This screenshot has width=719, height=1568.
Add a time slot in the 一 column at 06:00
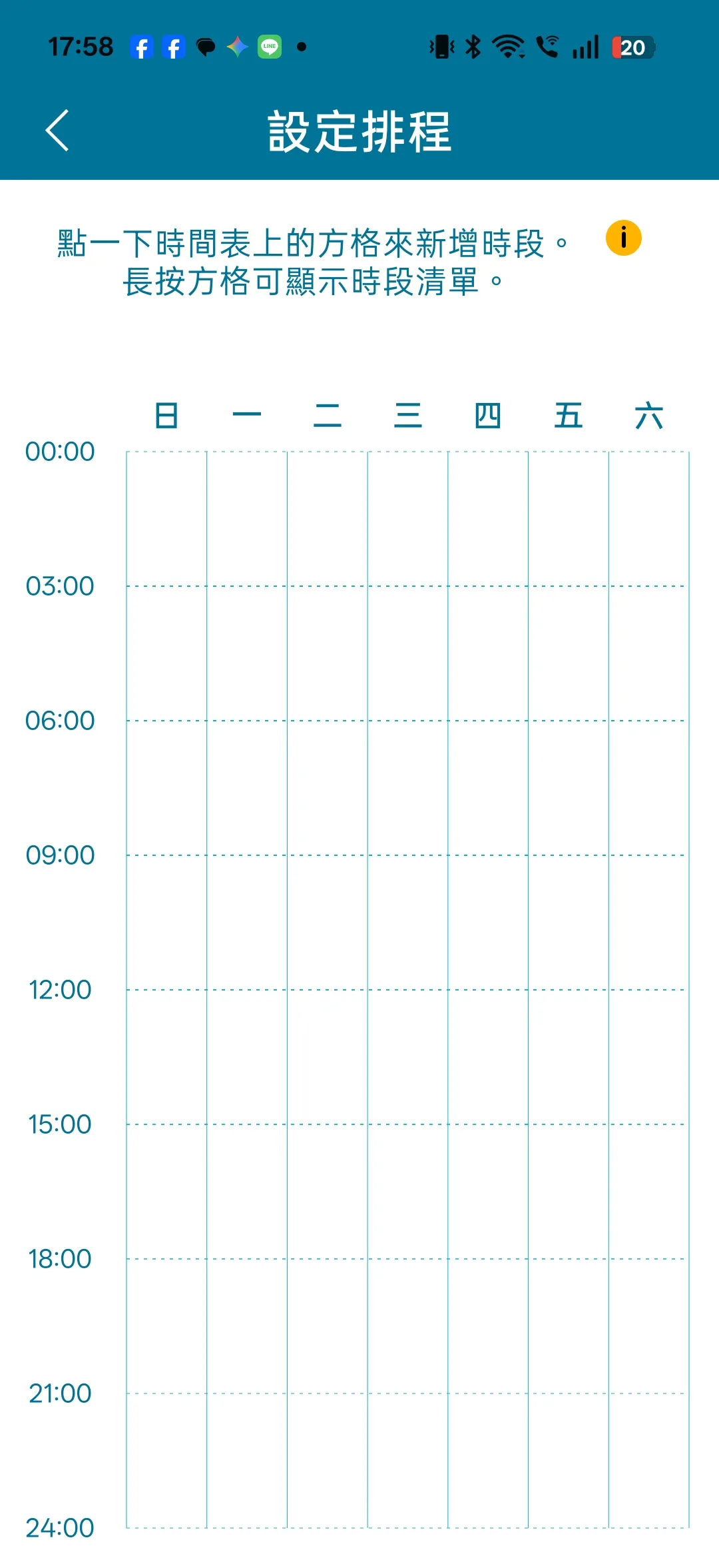(x=247, y=788)
